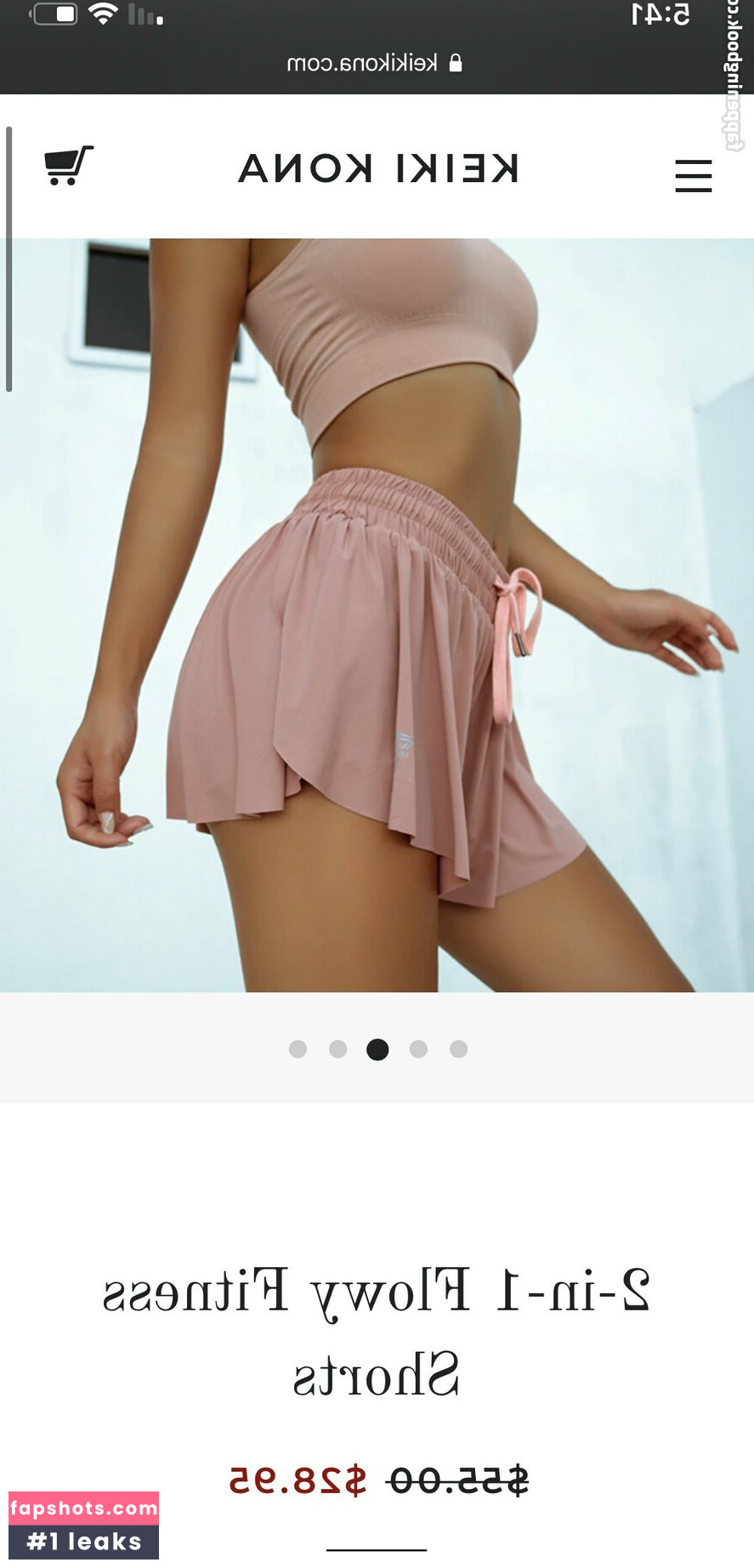This screenshot has height=1568, width=754.
Task: Tap the keikikona.com address bar
Action: 375,64
